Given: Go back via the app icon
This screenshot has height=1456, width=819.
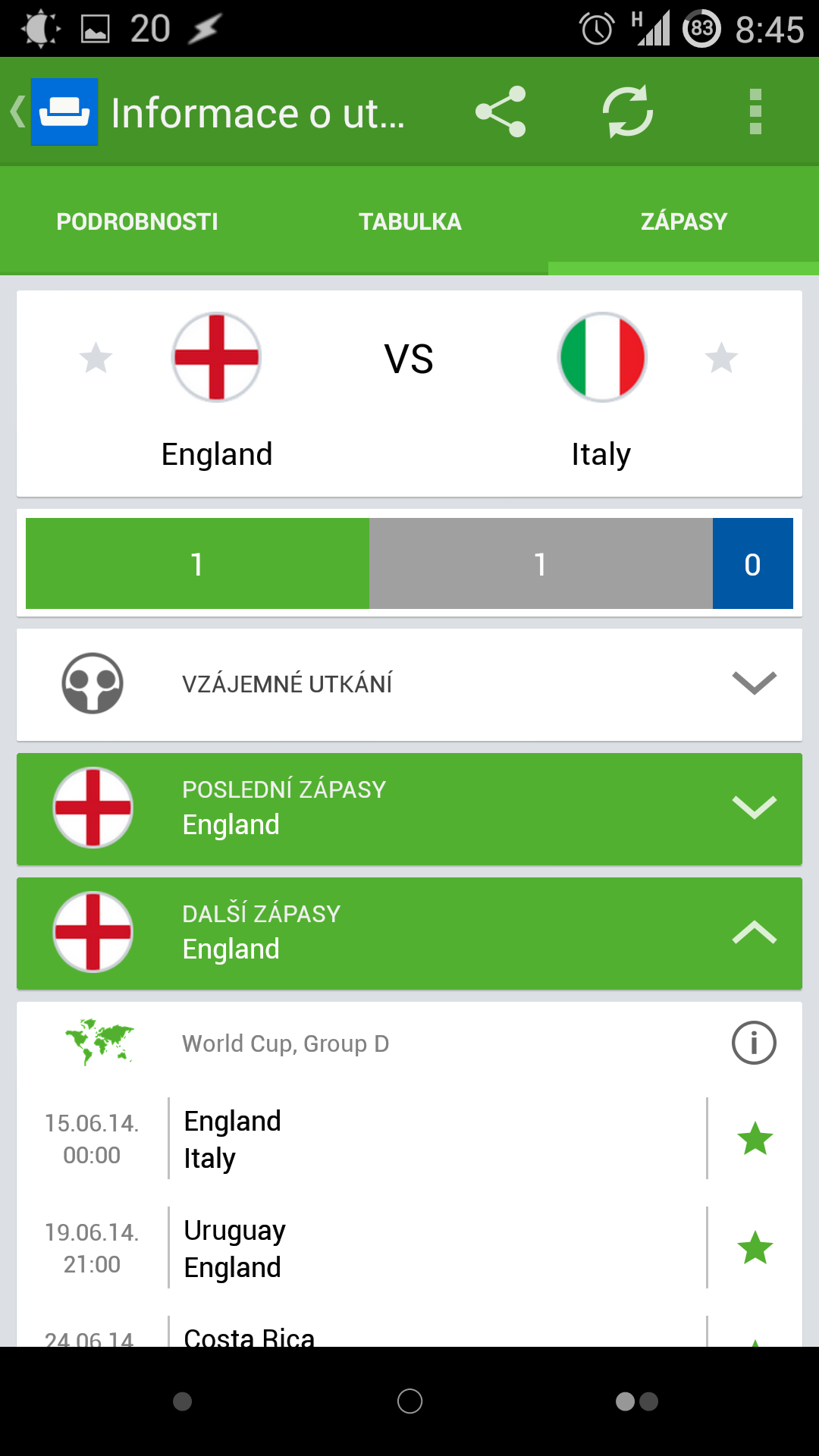Looking at the screenshot, I should (x=55, y=111).
